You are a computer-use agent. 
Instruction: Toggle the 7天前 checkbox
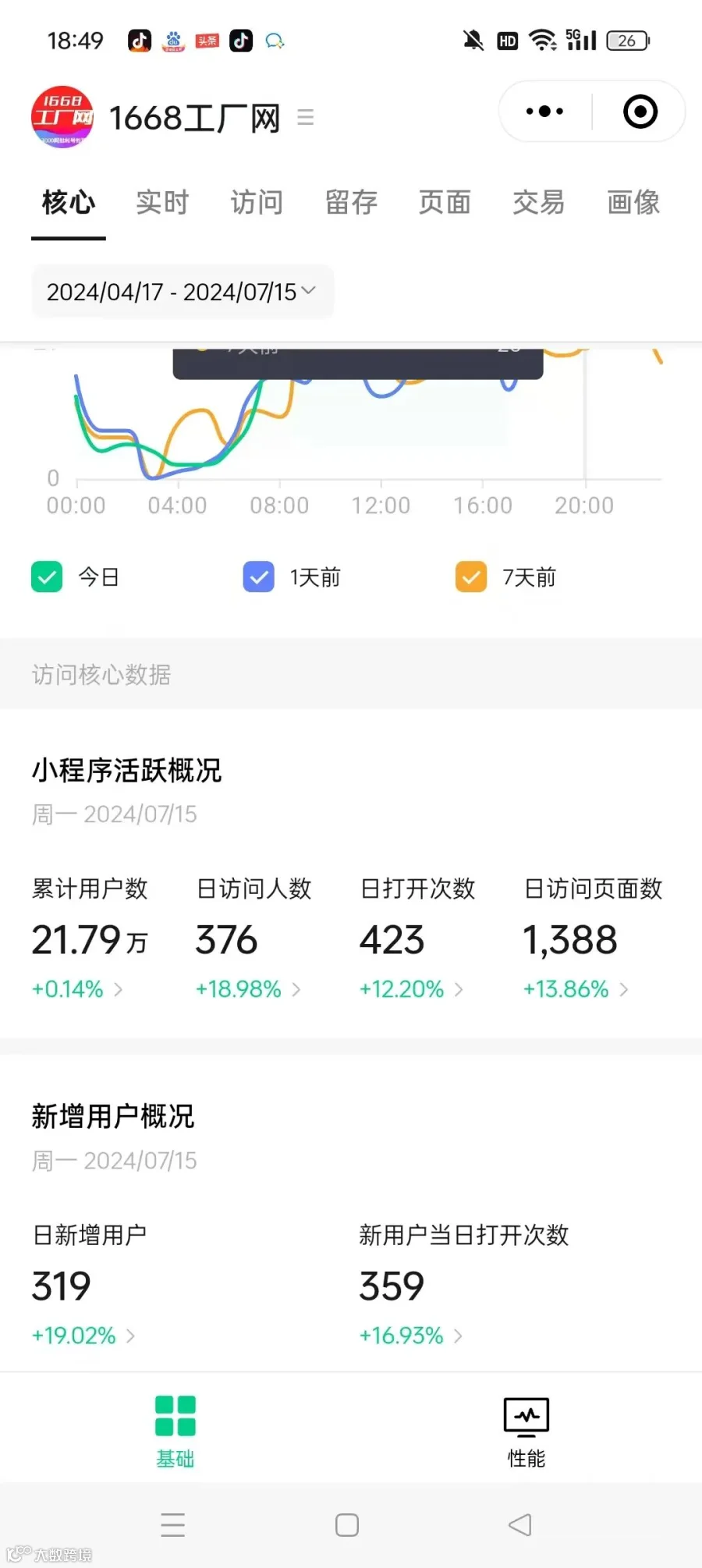[x=471, y=577]
